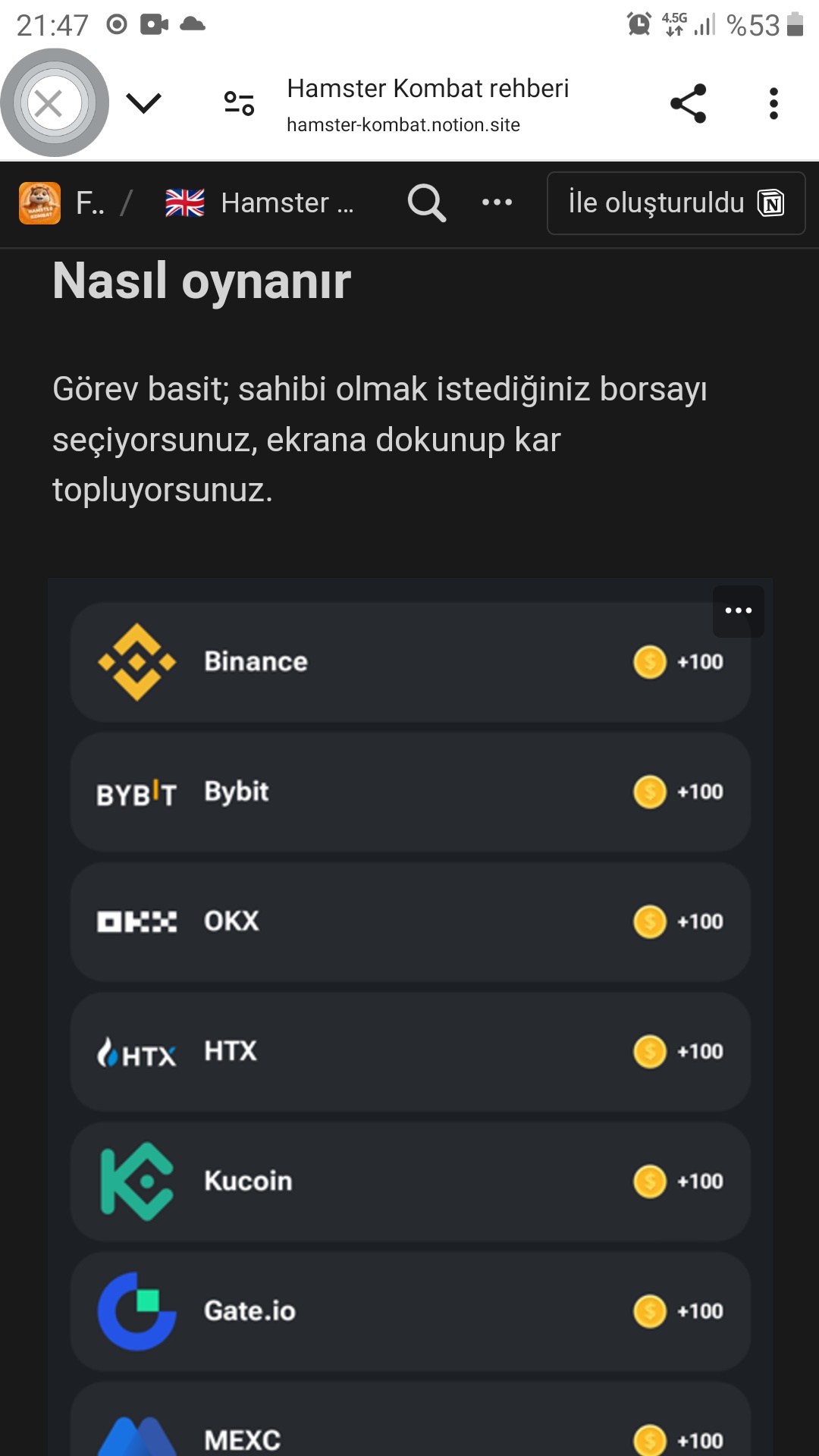
Task: Share the Hamster Kombat rehberi page
Action: 689,103
